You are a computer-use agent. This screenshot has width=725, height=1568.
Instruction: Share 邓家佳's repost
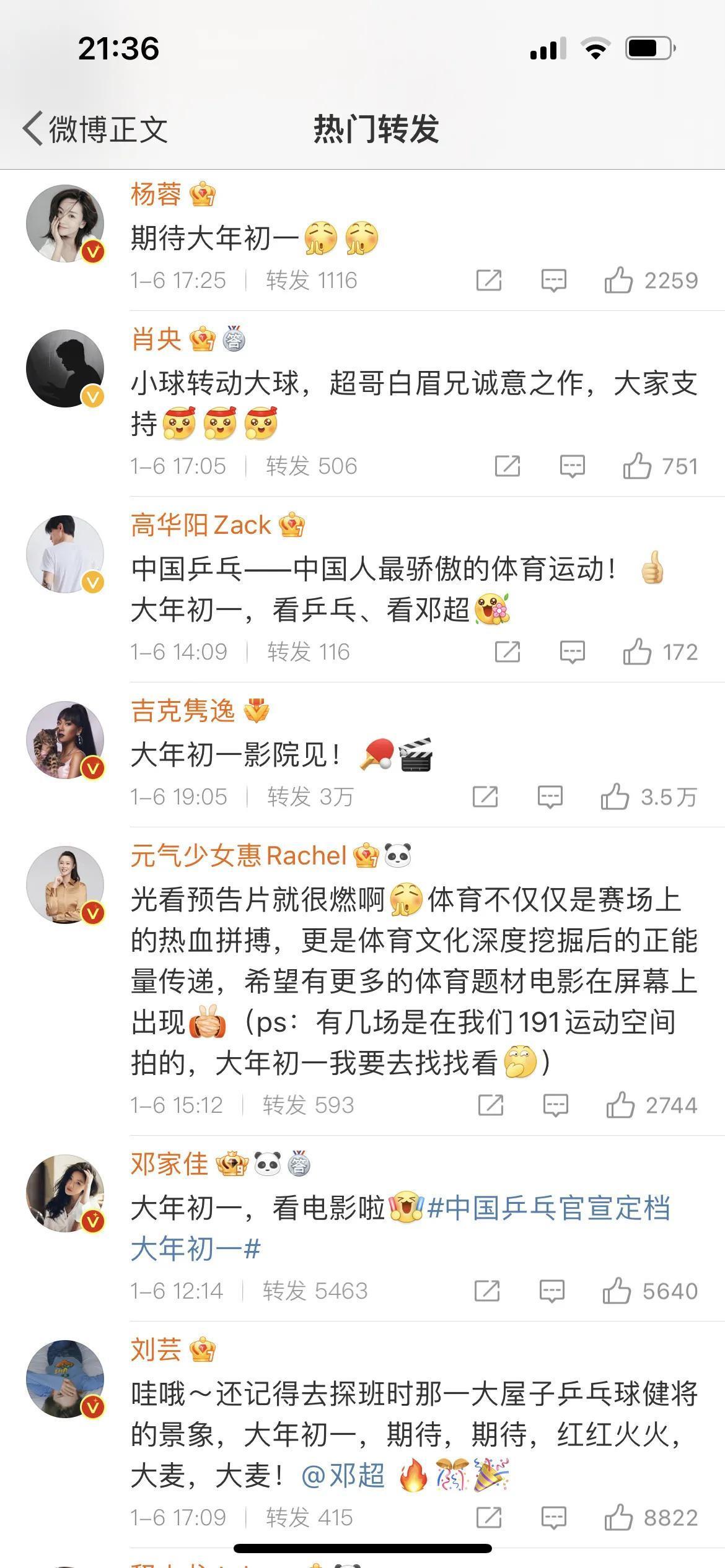[486, 1291]
